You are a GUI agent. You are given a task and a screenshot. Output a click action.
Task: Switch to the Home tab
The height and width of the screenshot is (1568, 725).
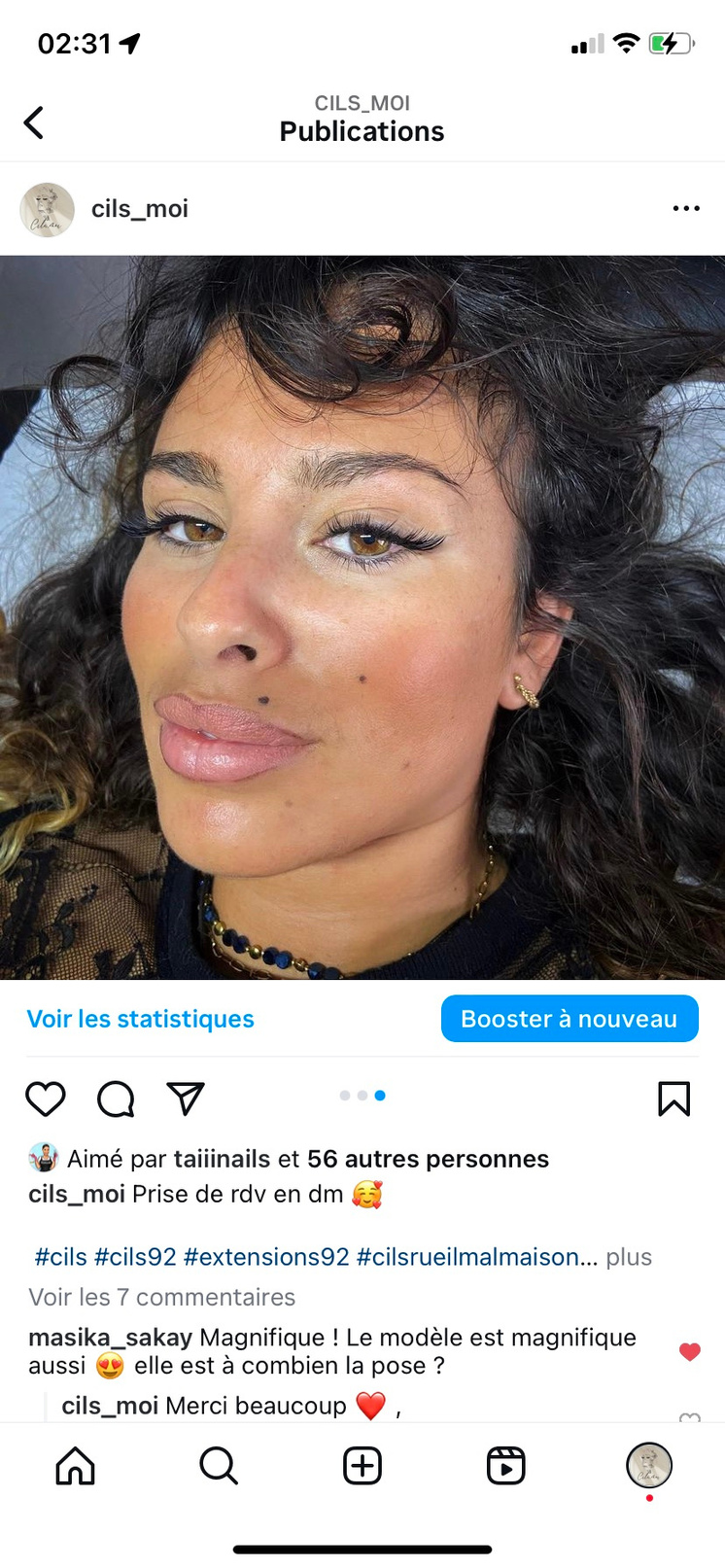[75, 1465]
